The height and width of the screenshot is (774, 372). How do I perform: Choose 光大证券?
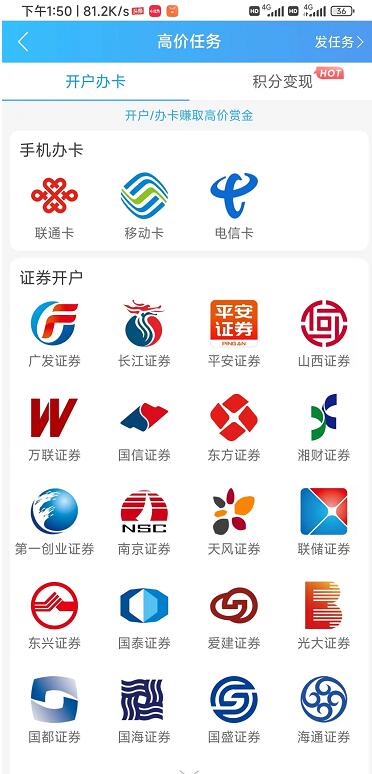point(324,616)
